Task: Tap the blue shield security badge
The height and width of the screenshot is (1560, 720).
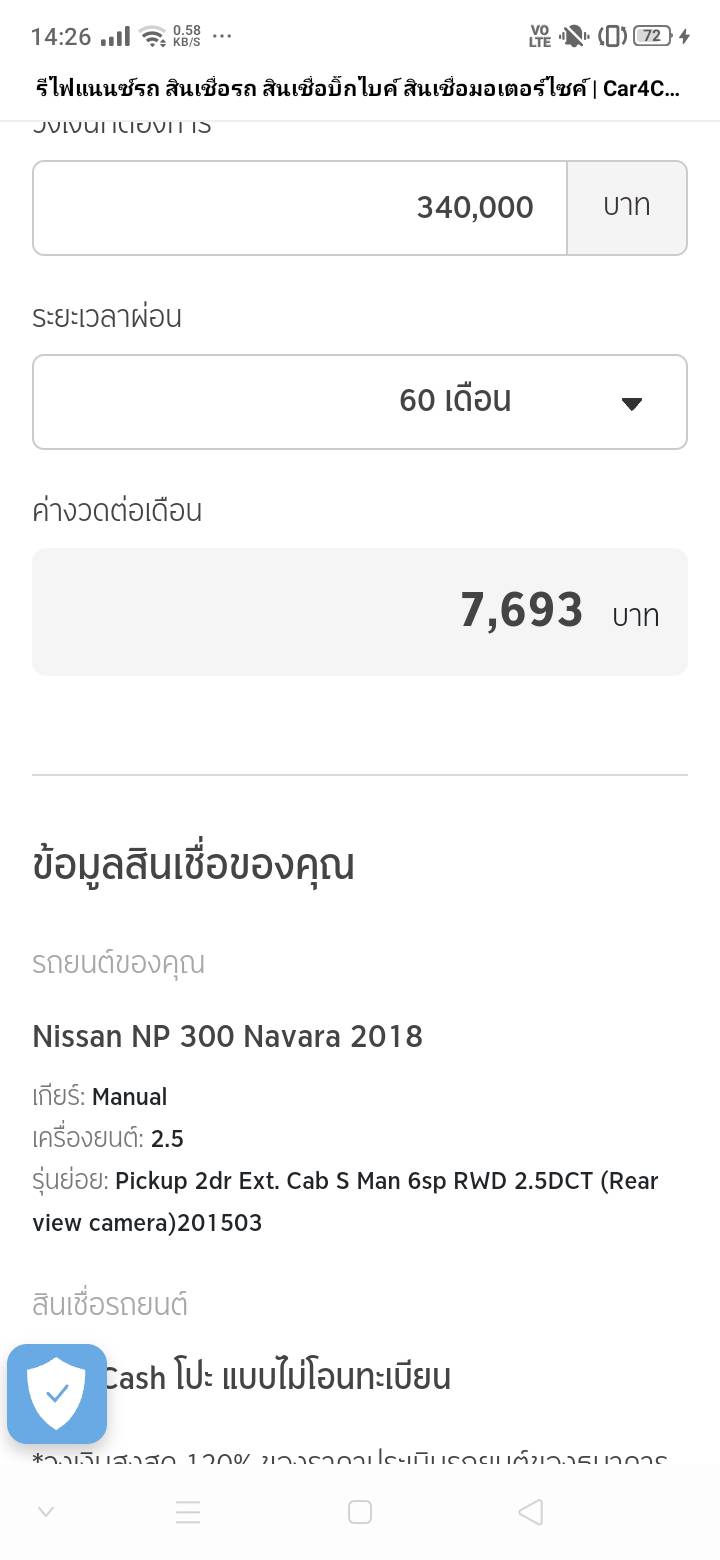Action: point(57,1393)
